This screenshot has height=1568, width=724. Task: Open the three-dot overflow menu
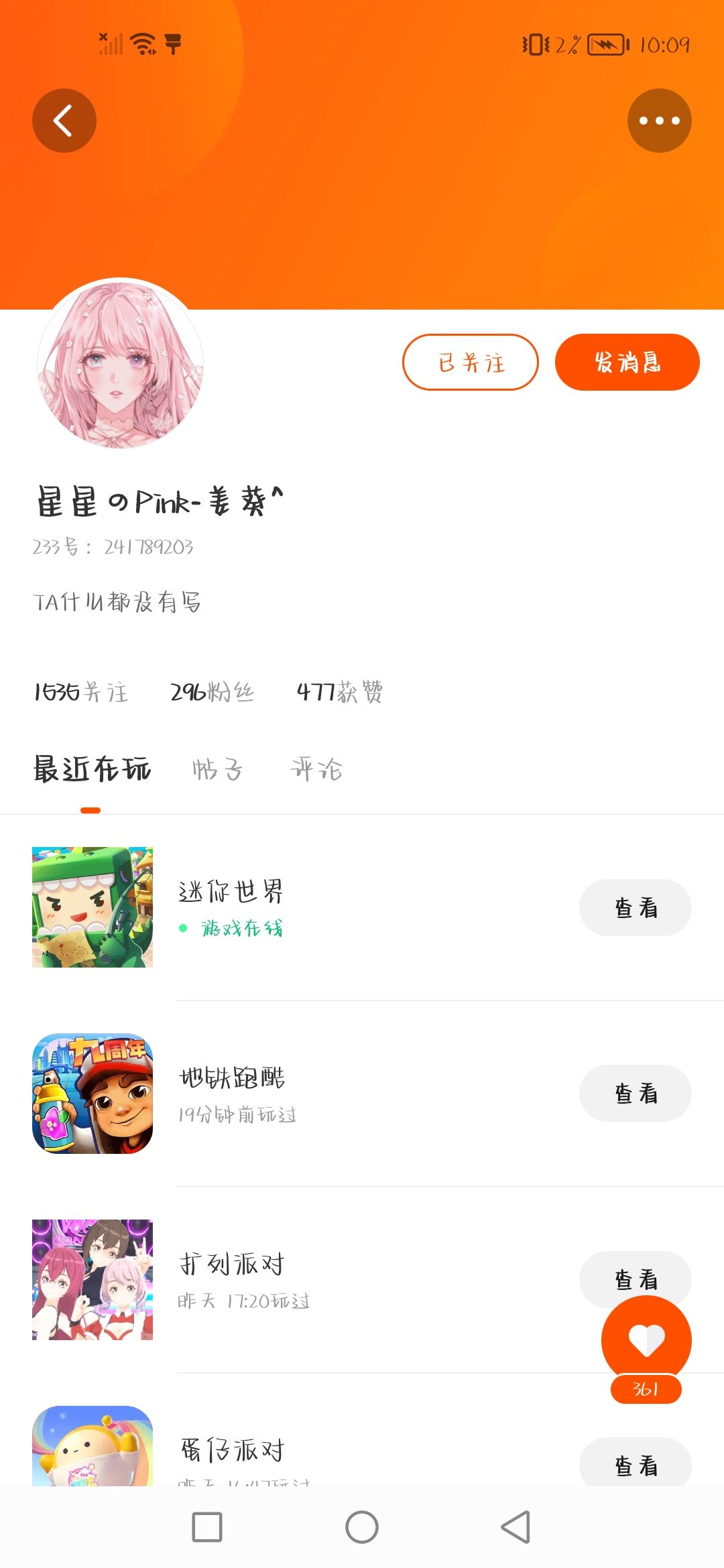[x=659, y=121]
